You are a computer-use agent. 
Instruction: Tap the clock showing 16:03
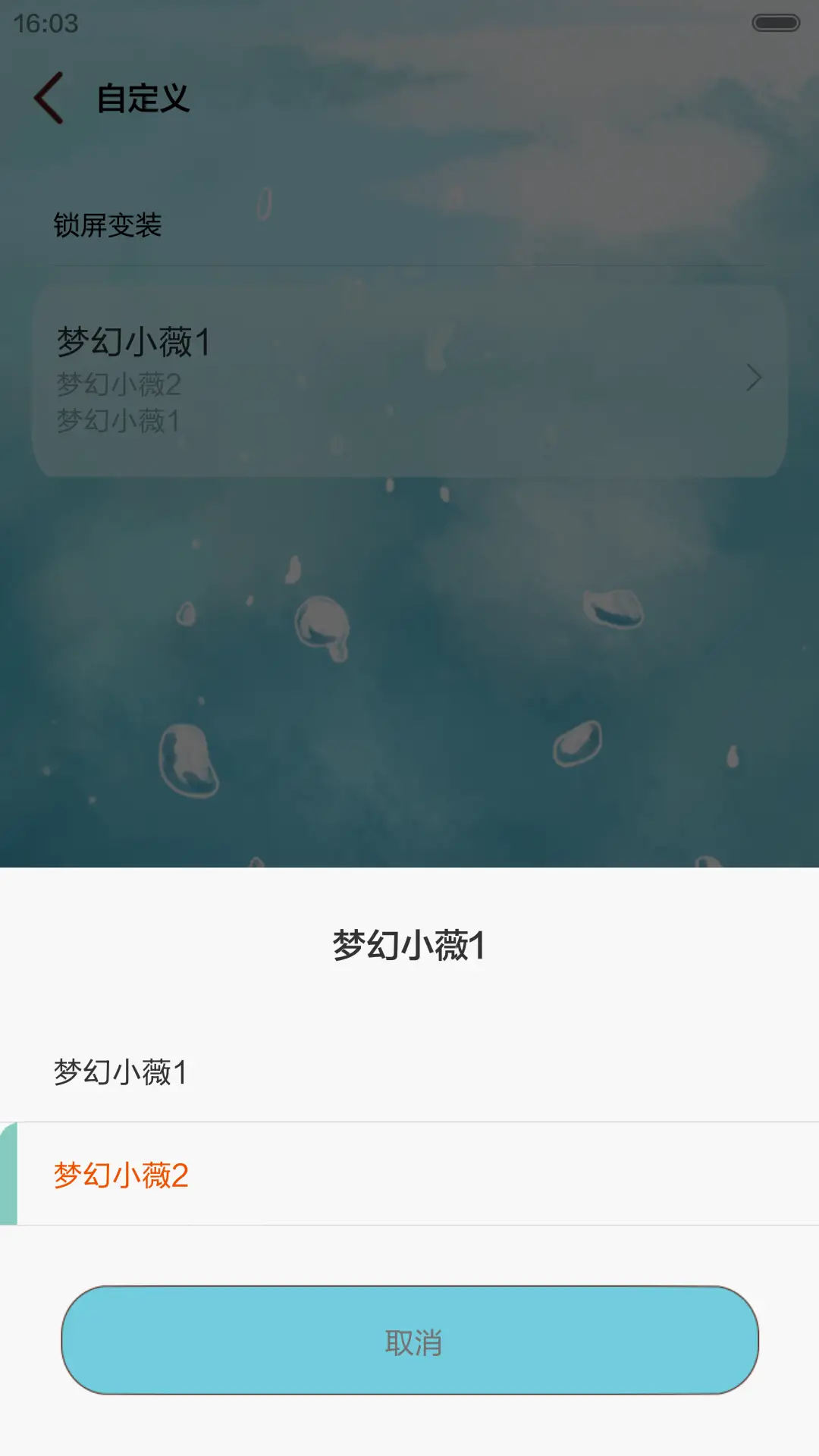(x=47, y=23)
